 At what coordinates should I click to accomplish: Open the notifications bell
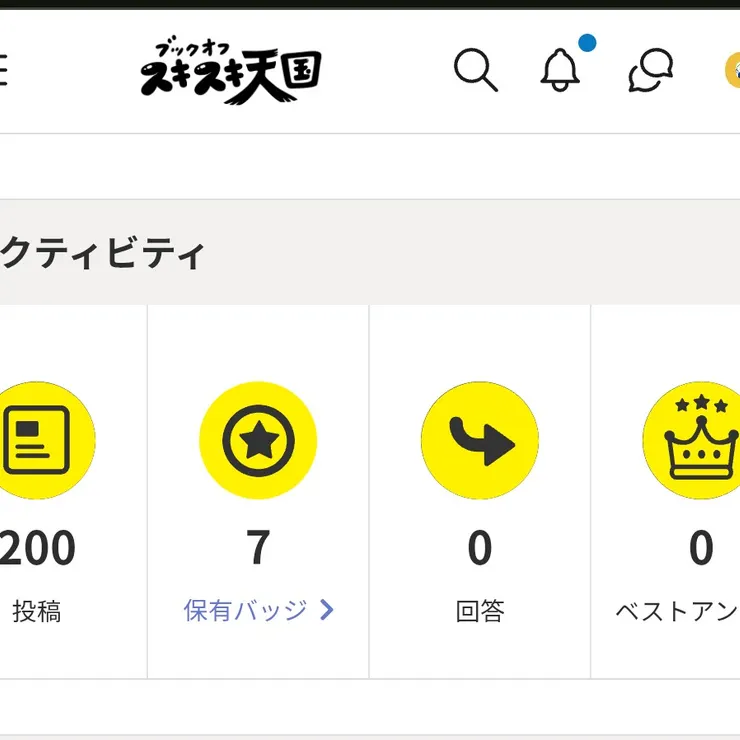coord(560,70)
